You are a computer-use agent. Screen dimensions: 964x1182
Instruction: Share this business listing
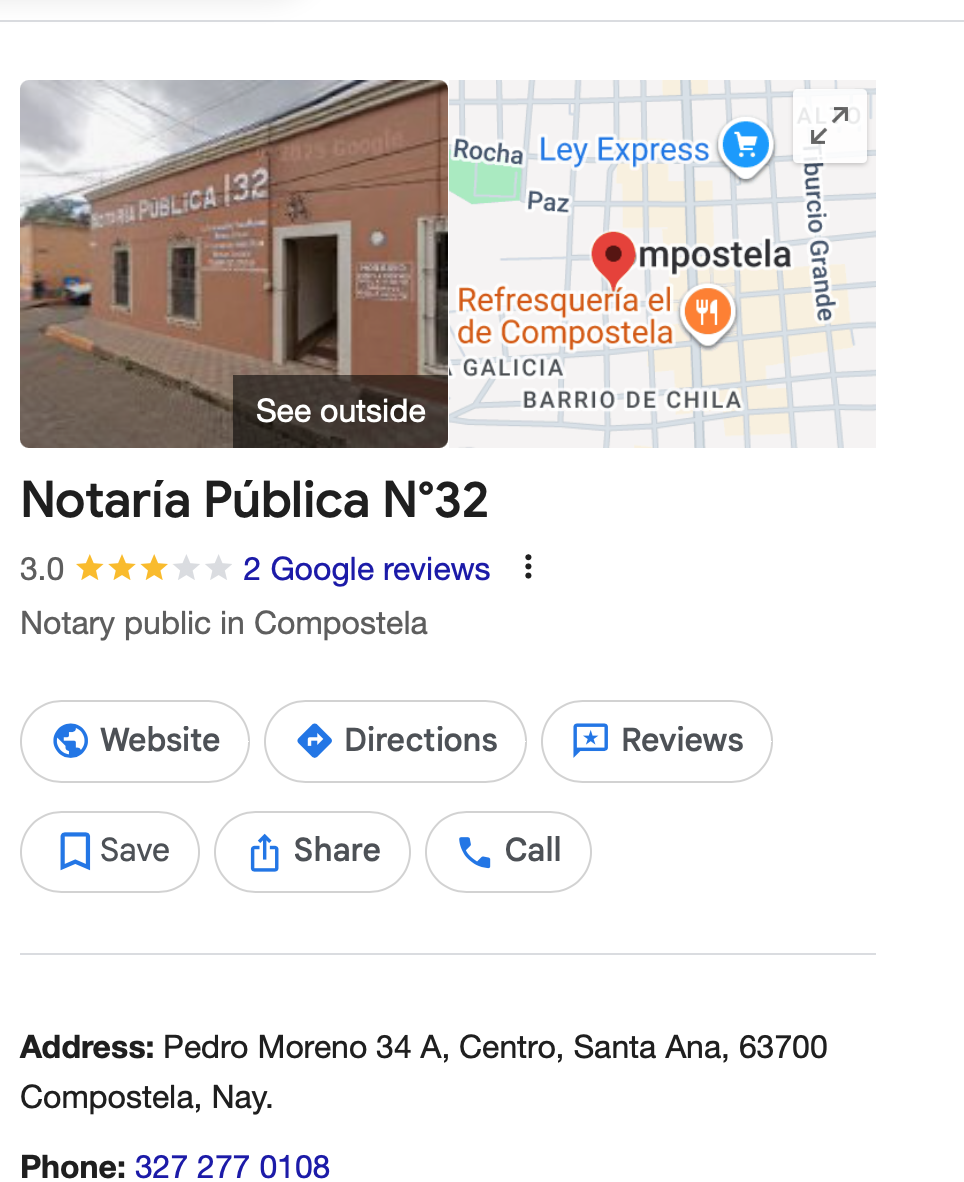click(x=312, y=851)
